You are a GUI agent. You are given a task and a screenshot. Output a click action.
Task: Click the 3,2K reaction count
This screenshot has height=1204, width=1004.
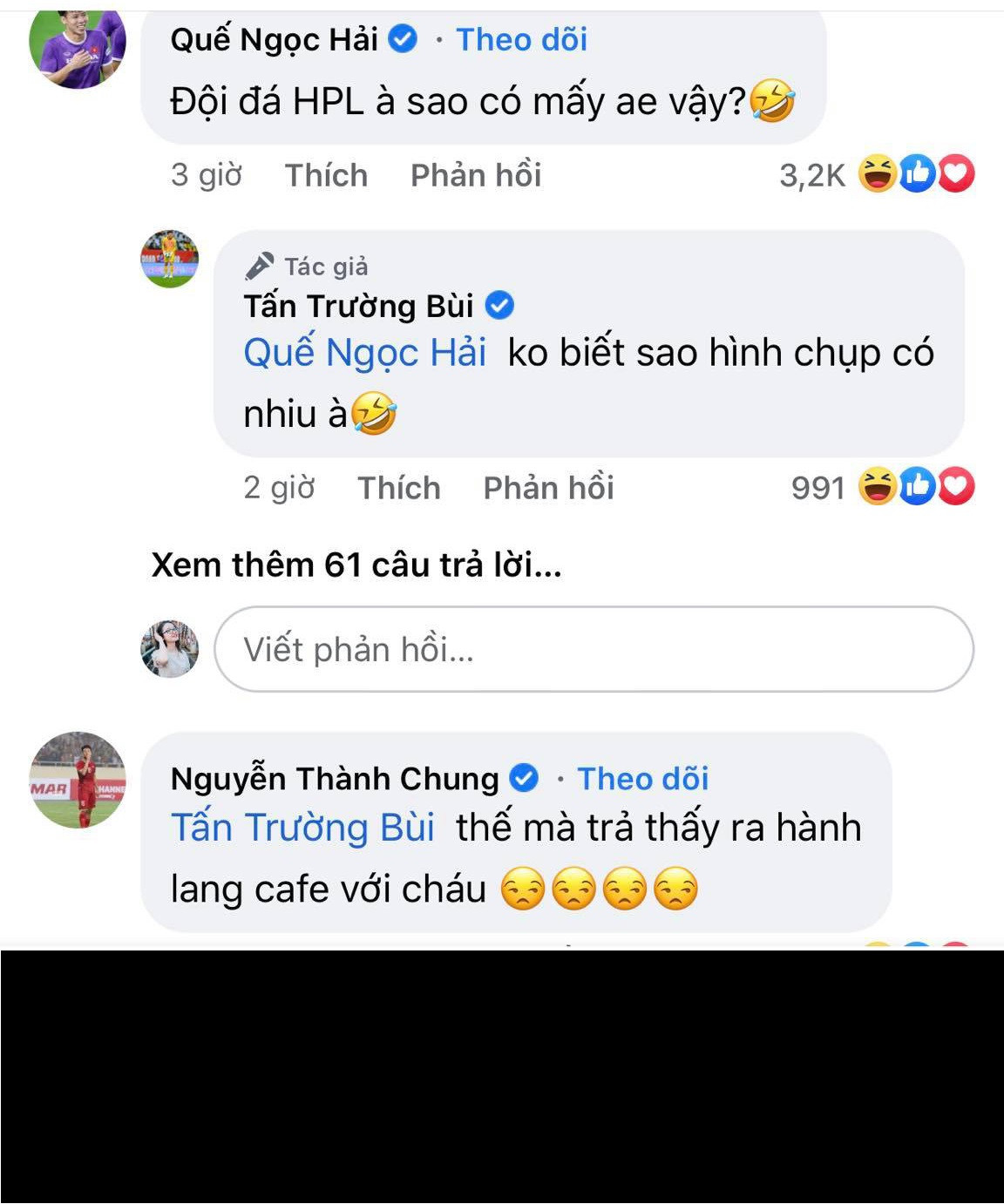811,174
